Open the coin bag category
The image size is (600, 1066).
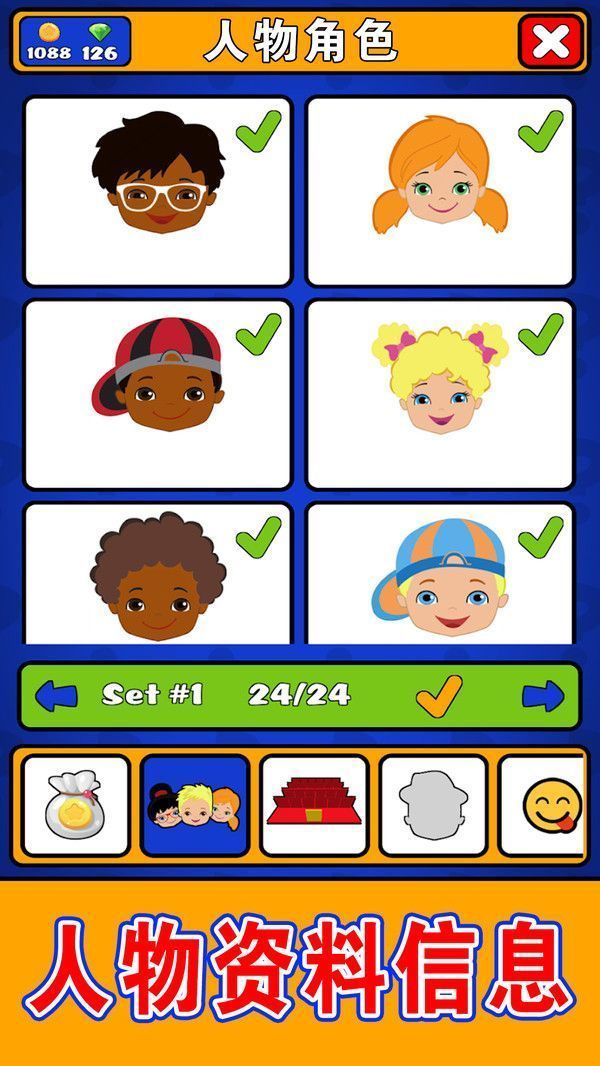tap(76, 806)
